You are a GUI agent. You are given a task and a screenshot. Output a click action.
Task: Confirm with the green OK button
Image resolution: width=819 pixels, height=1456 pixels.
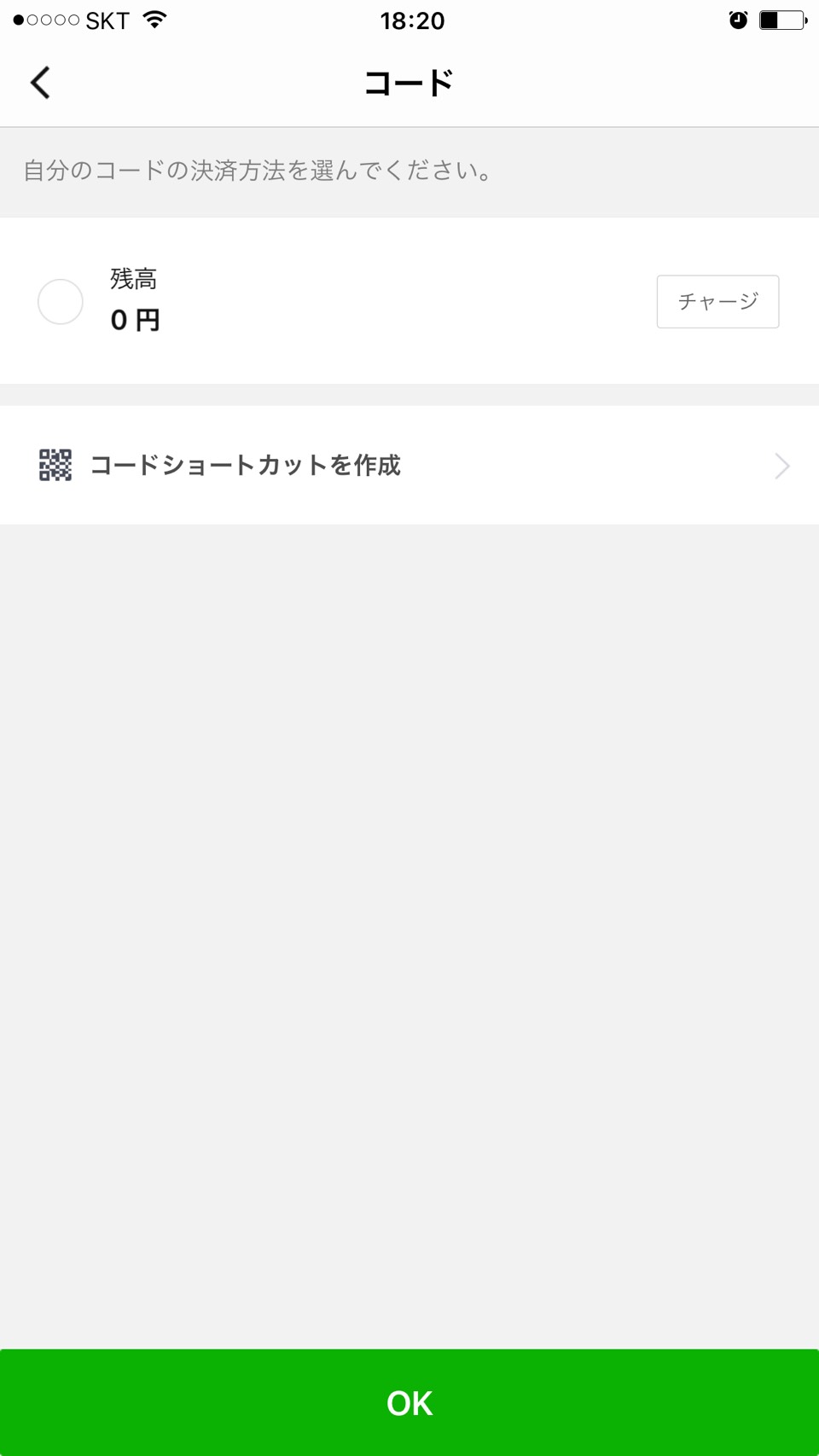click(409, 1402)
